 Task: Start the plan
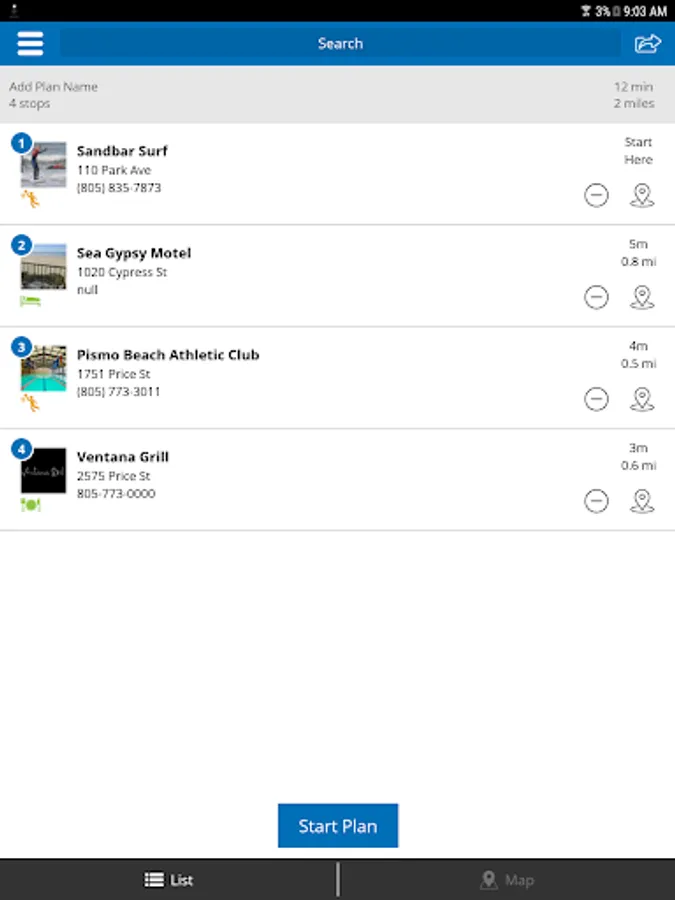(338, 826)
